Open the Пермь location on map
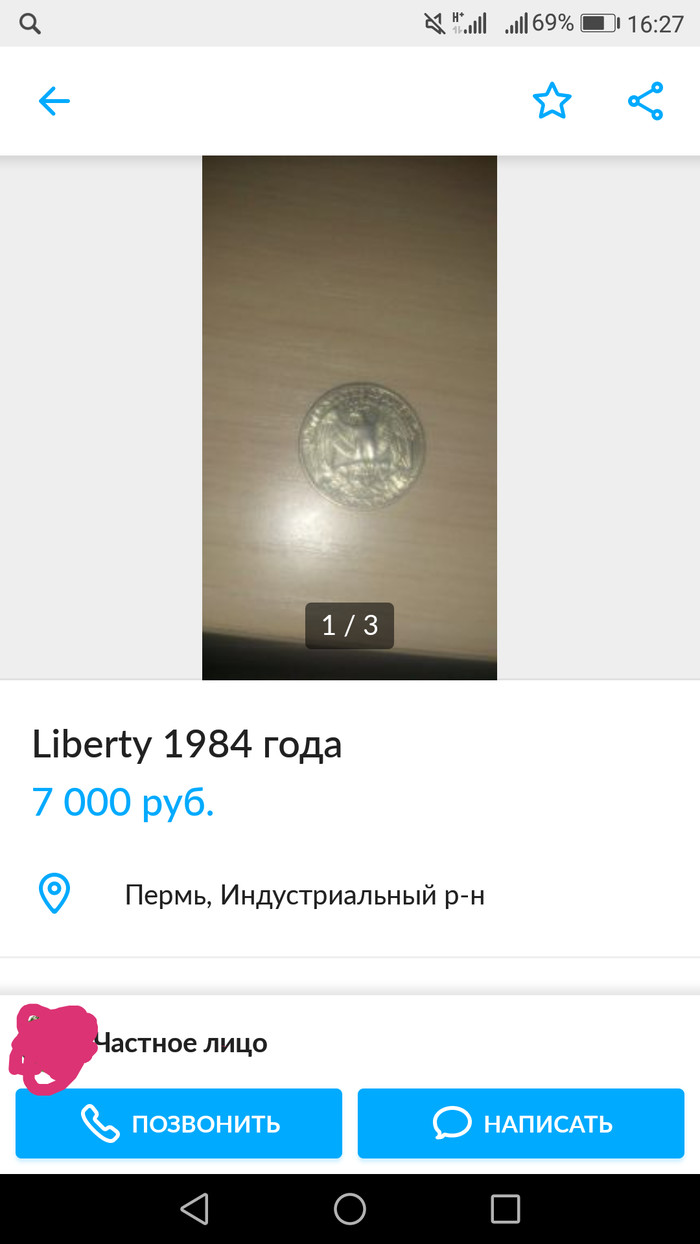Screen dimensions: 700x1244 [x=304, y=894]
